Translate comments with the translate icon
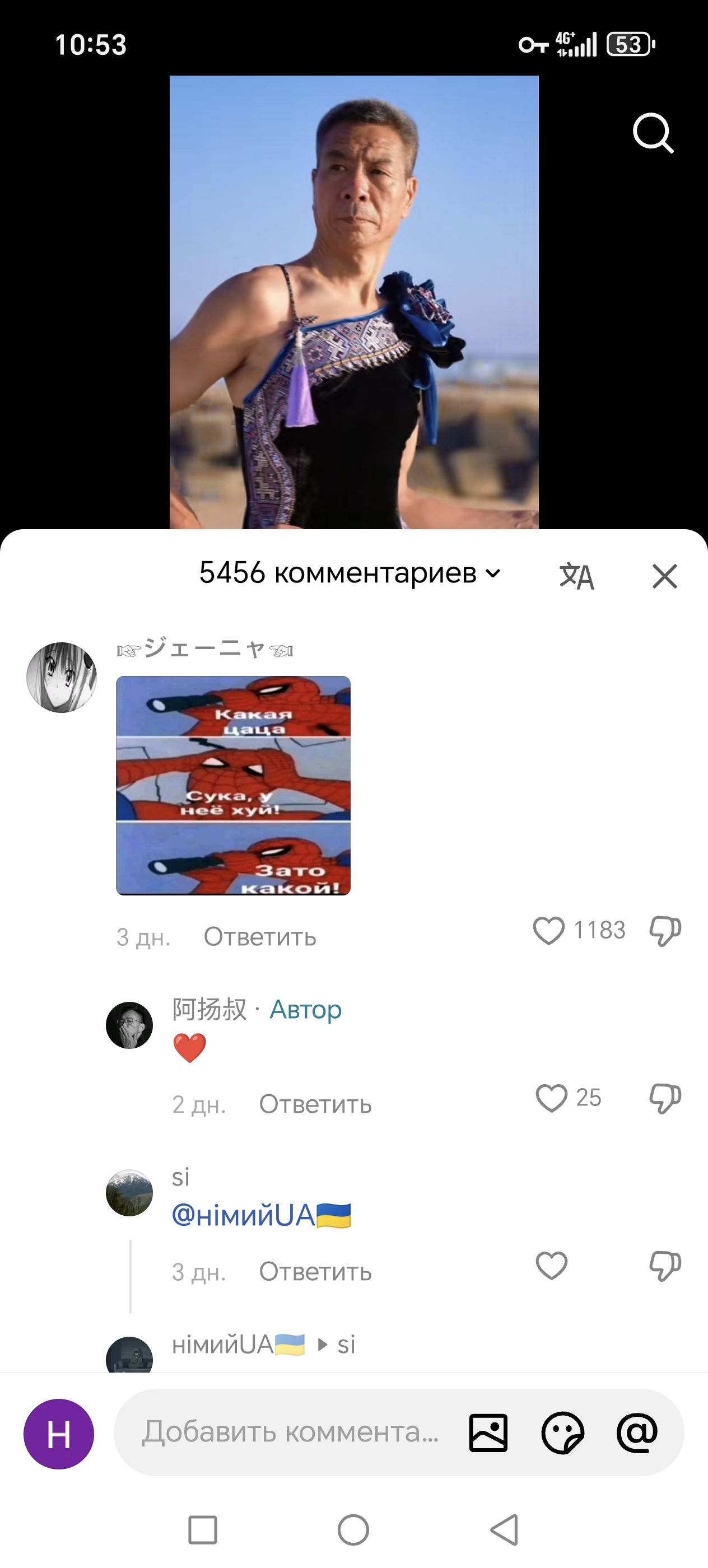Viewport: 708px width, 1568px height. (576, 576)
